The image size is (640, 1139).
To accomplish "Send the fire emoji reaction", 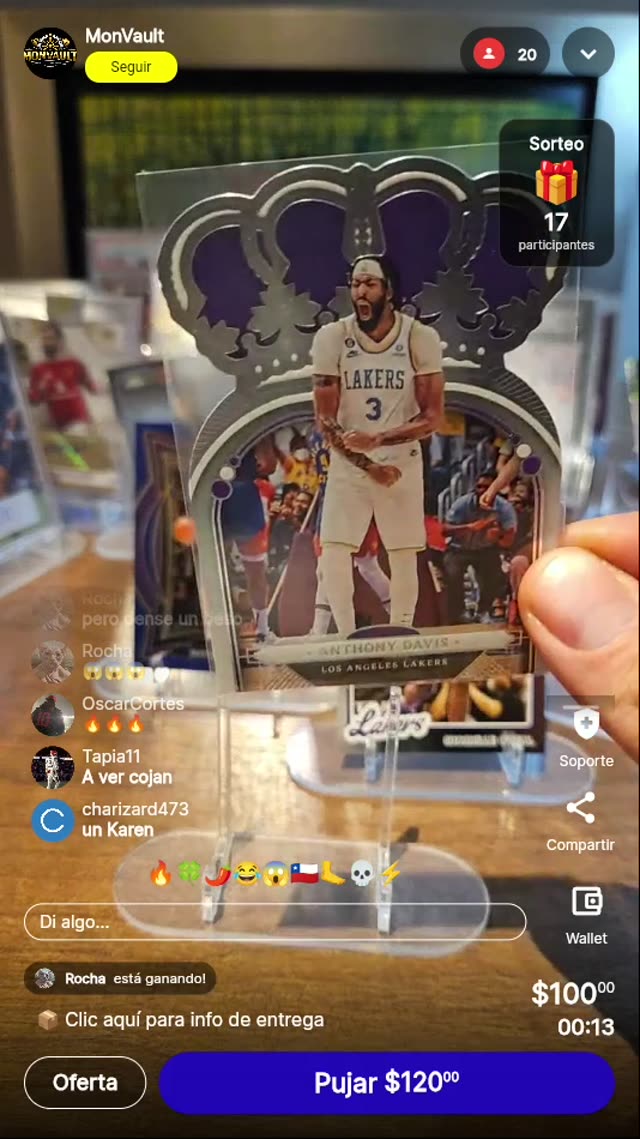I will 160,873.
